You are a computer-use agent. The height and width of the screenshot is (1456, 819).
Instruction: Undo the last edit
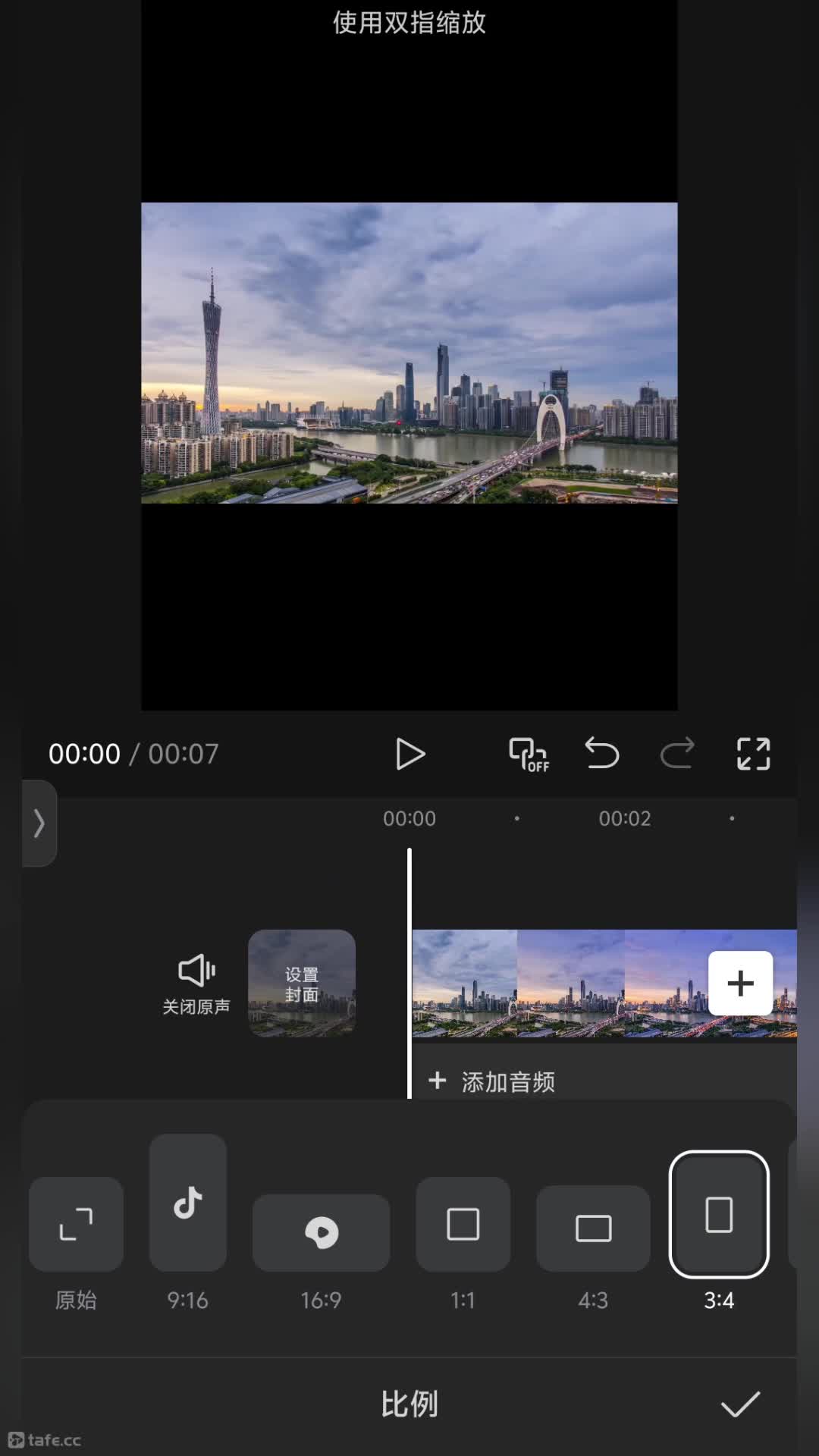point(602,754)
